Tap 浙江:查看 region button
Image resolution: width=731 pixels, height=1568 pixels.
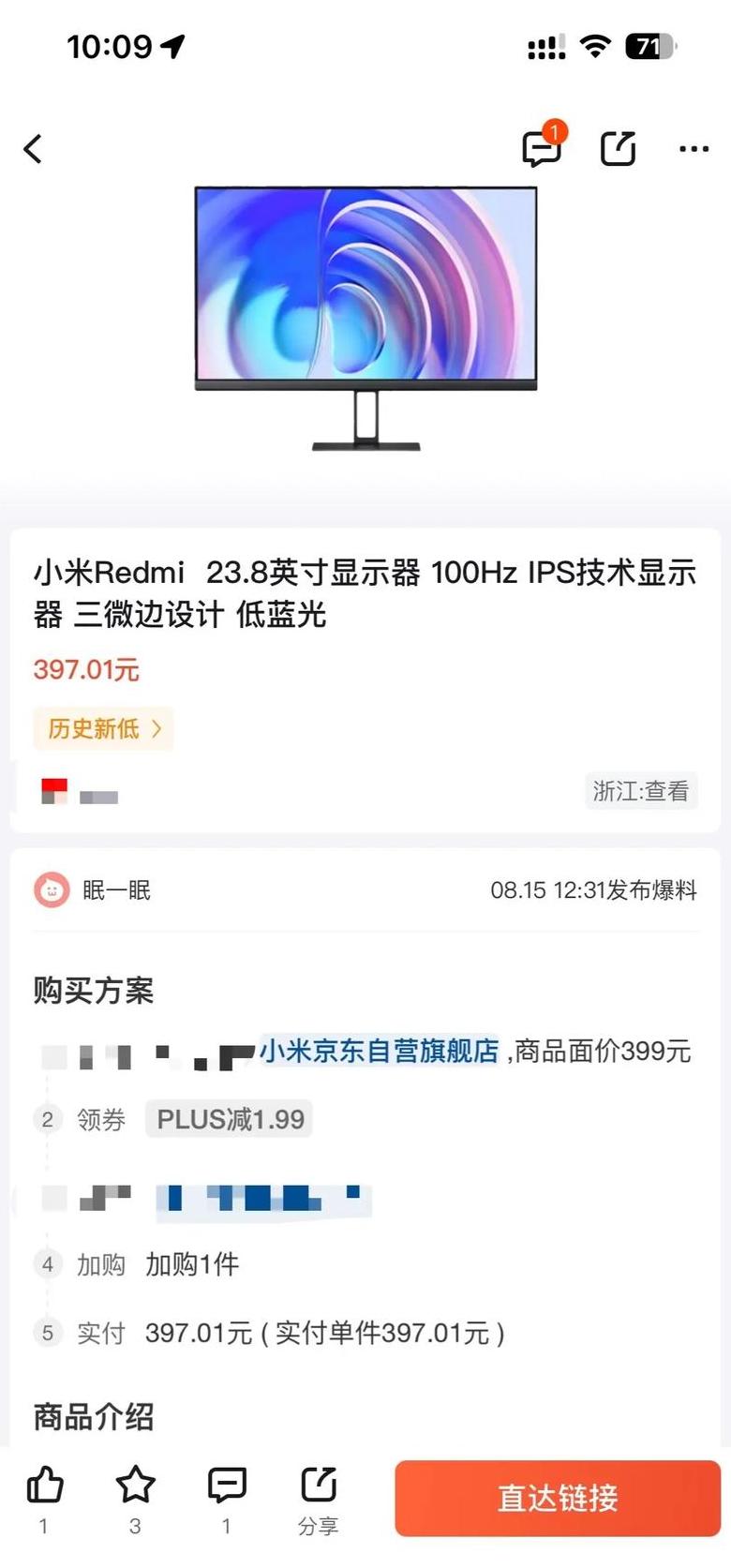pyautogui.click(x=641, y=791)
